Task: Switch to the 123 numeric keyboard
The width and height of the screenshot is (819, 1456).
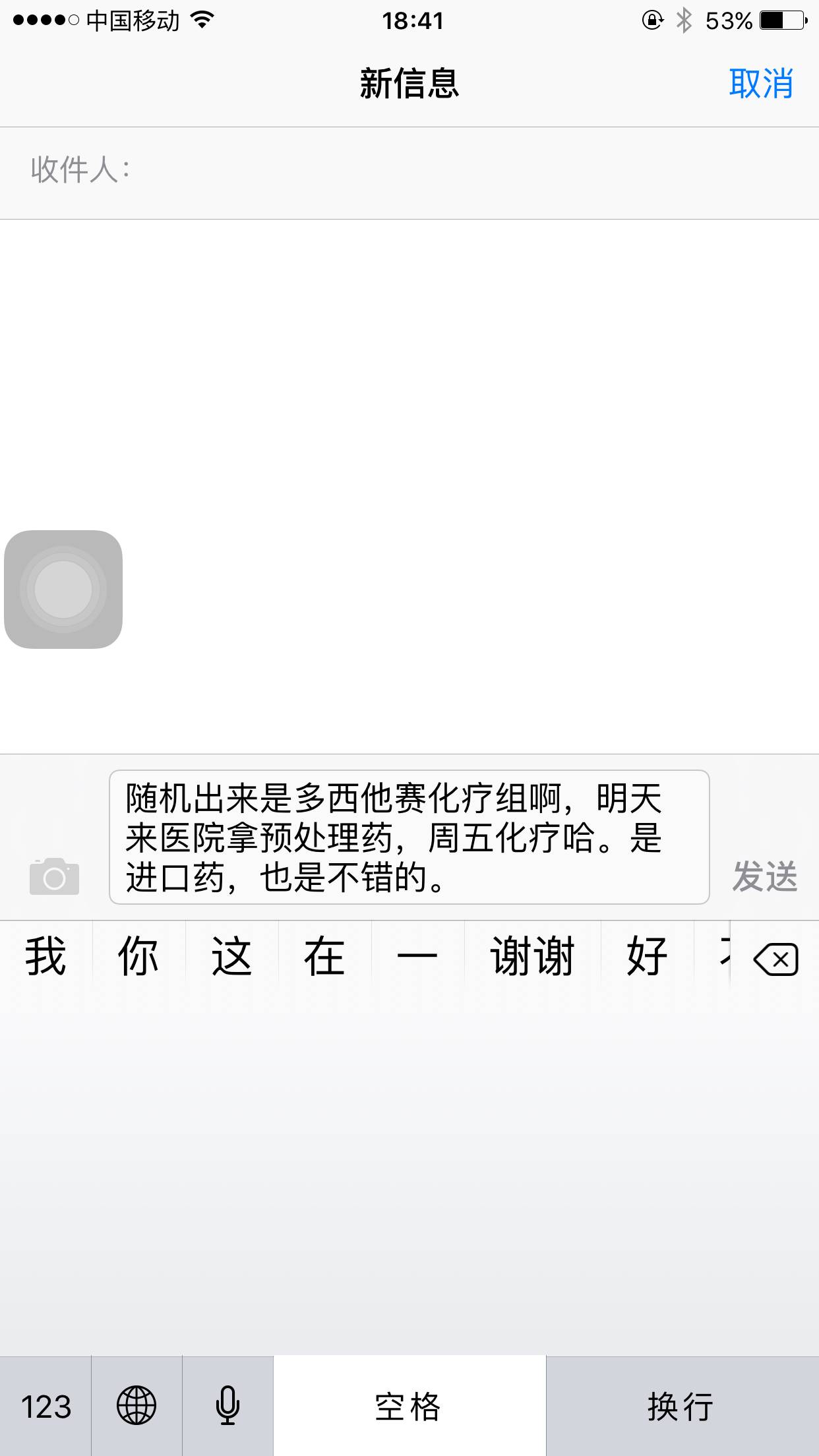Action: click(45, 1407)
